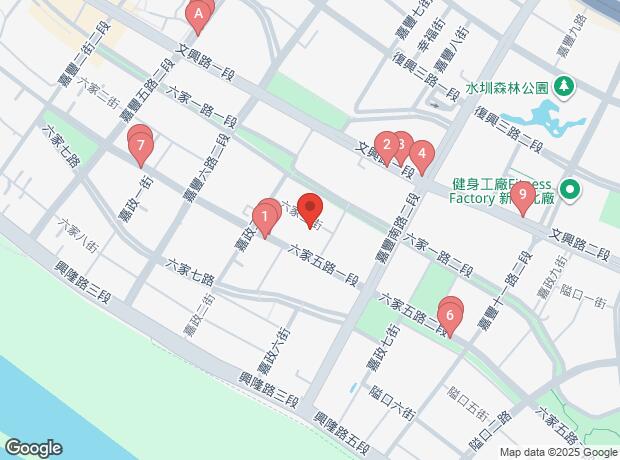Screen dimensions: 620x460
Task: Select map marker number 2
Action: click(387, 148)
